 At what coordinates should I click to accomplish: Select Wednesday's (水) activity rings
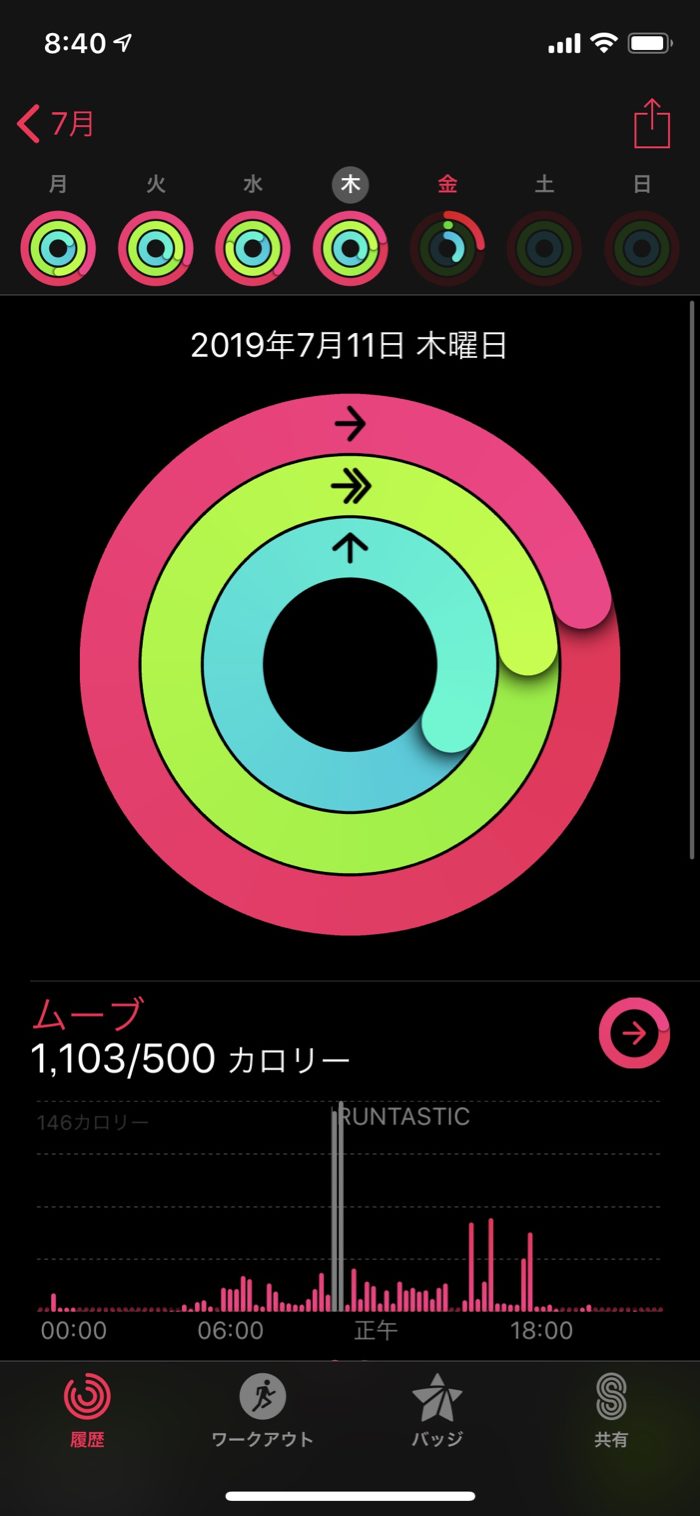pos(253,248)
